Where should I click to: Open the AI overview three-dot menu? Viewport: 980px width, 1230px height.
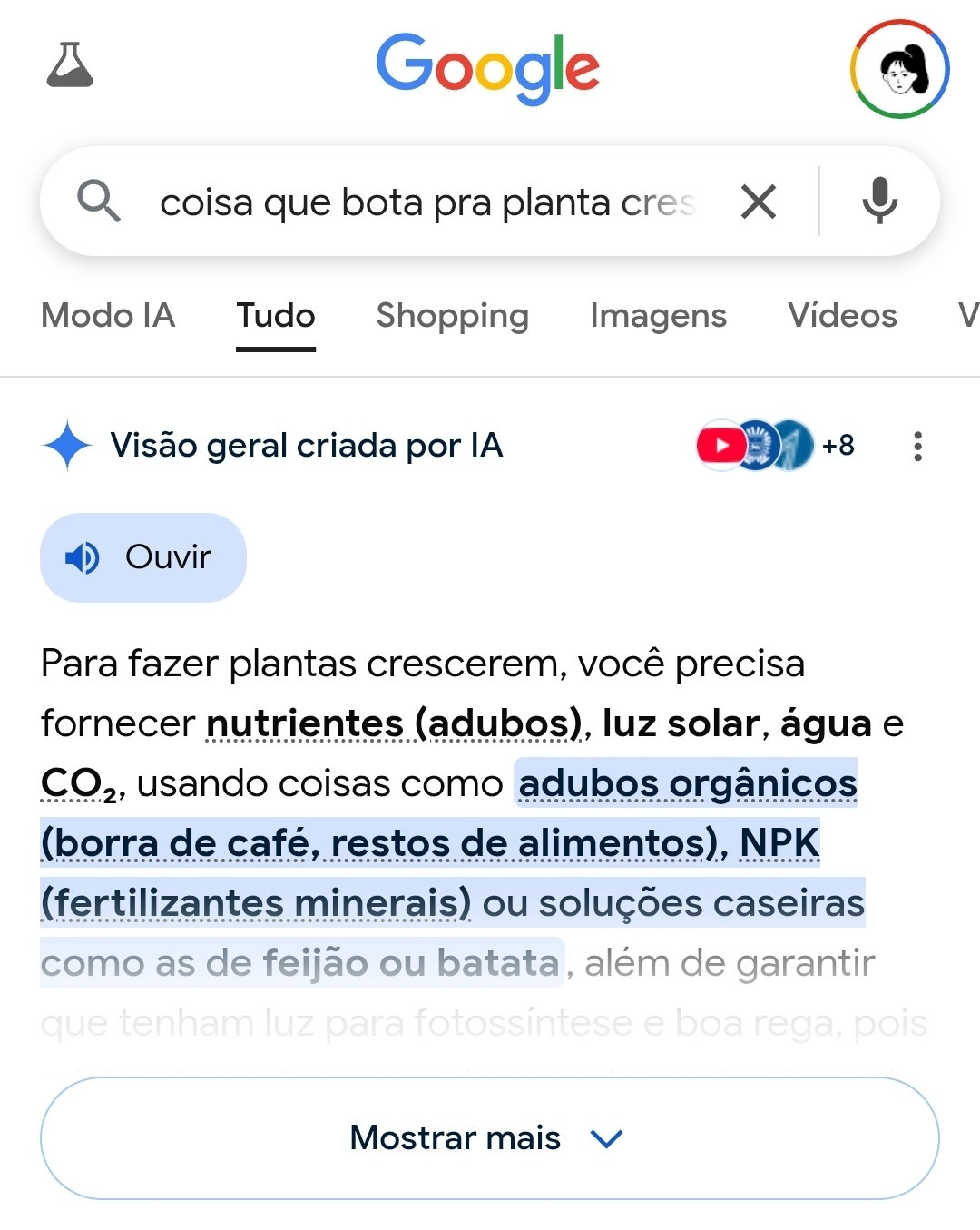pos(918,447)
